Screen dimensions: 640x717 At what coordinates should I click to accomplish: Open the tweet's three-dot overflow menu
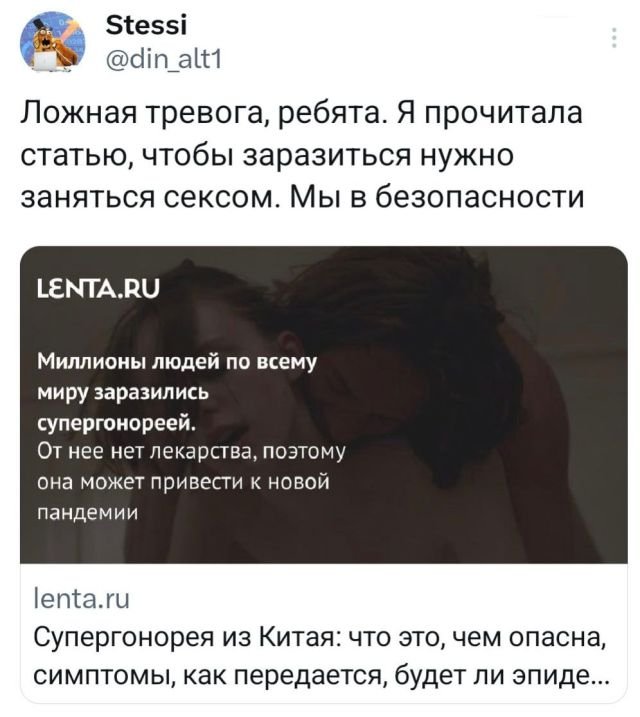[x=612, y=39]
